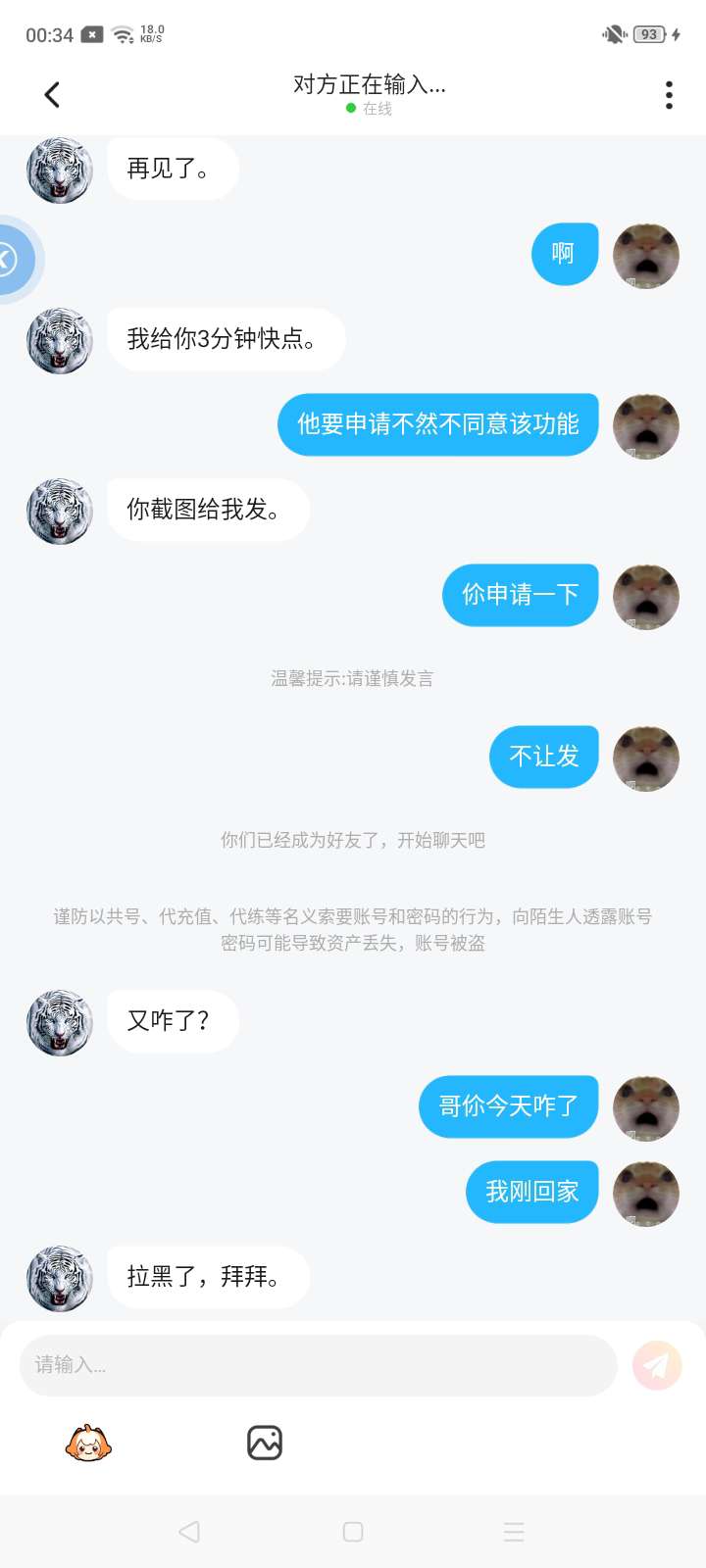Go back from the chat screen
The height and width of the screenshot is (1568, 706).
52,94
